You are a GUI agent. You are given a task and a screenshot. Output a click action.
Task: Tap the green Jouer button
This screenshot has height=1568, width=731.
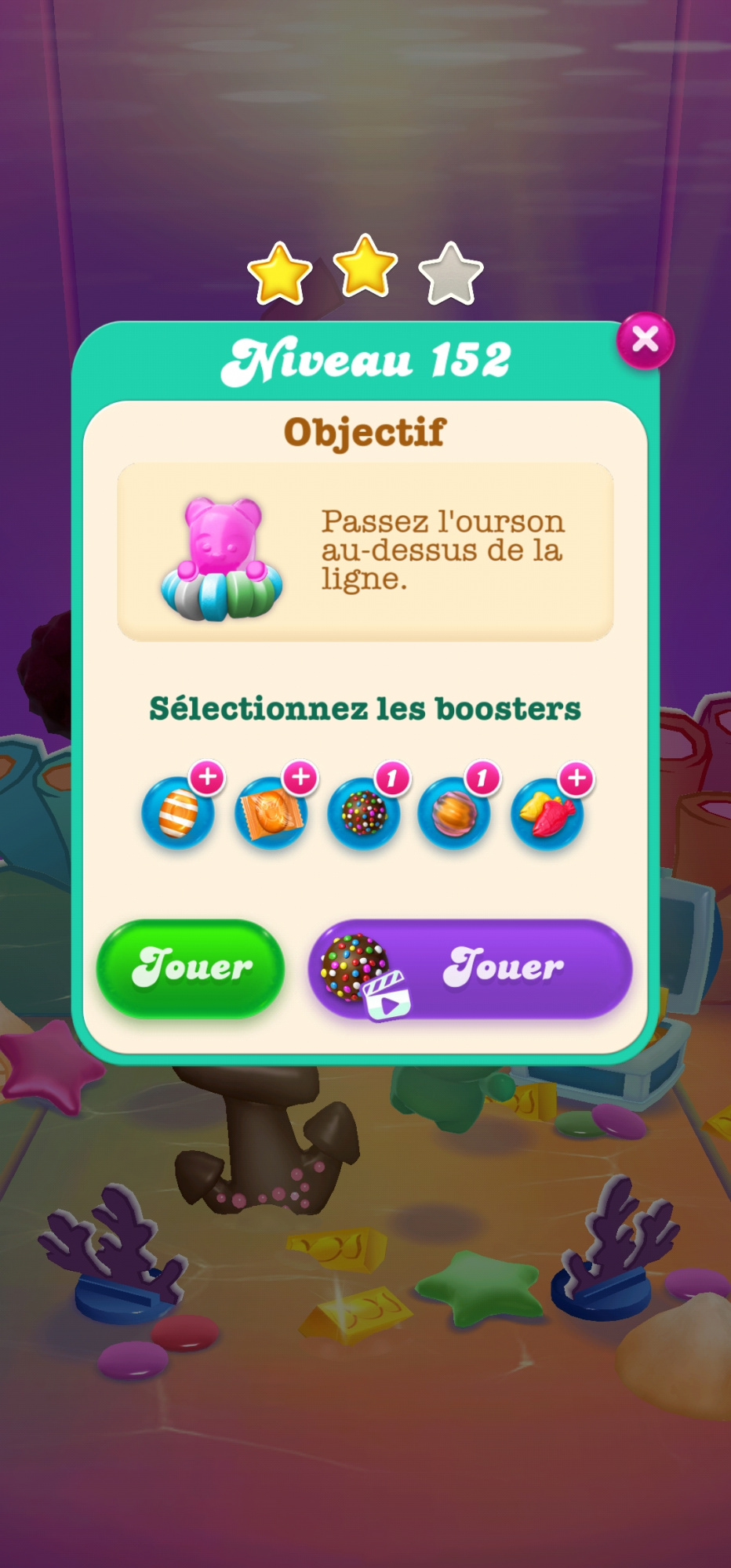tap(191, 967)
